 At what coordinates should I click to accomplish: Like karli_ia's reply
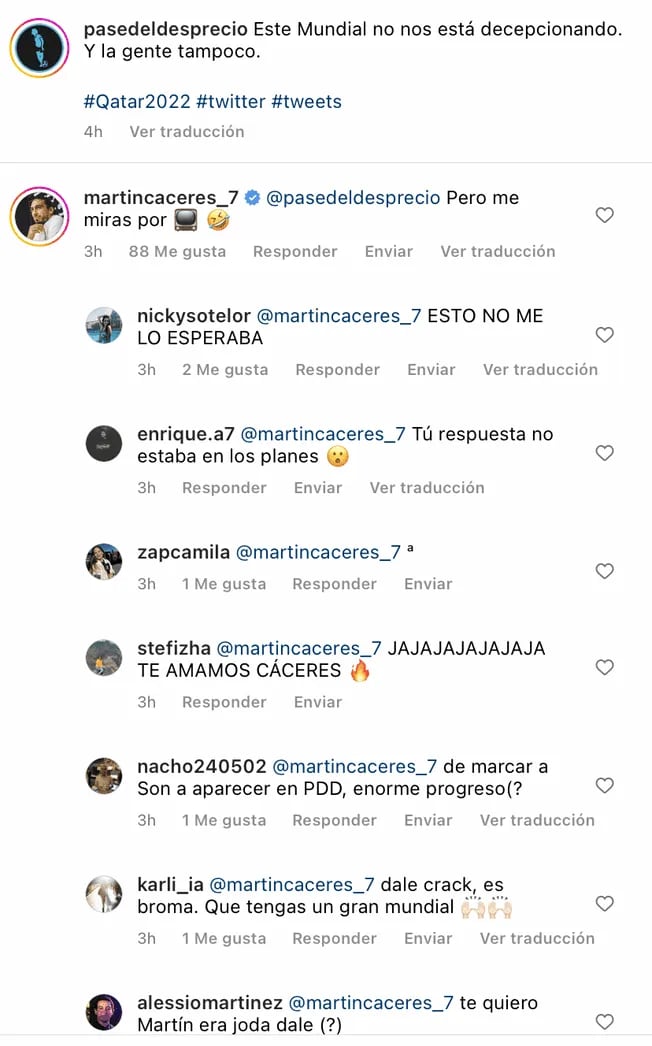[x=604, y=904]
